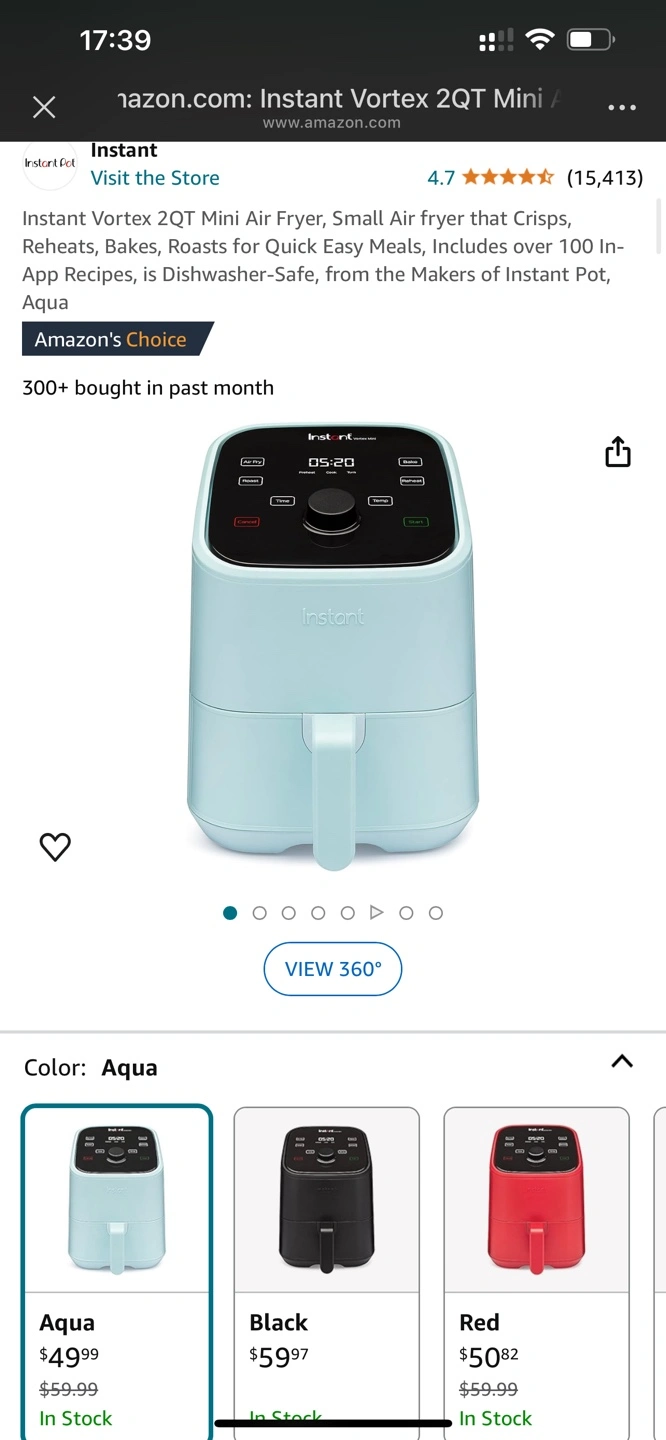Visit the Instant store link
This screenshot has width=666, height=1440.
[x=155, y=178]
